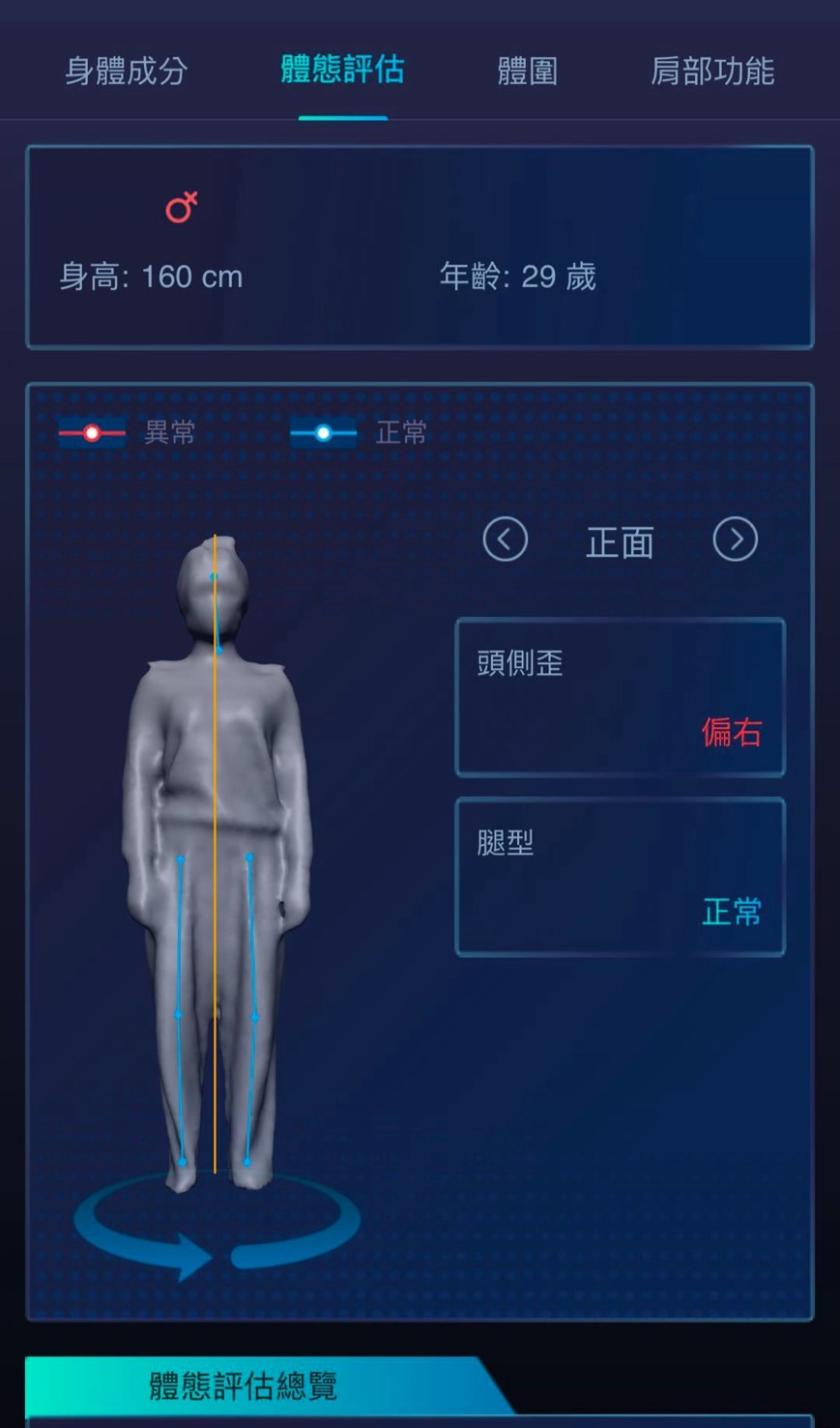The width and height of the screenshot is (840, 1428).
Task: Switch to the 身體成分 tab
Action: pyautogui.click(x=126, y=72)
